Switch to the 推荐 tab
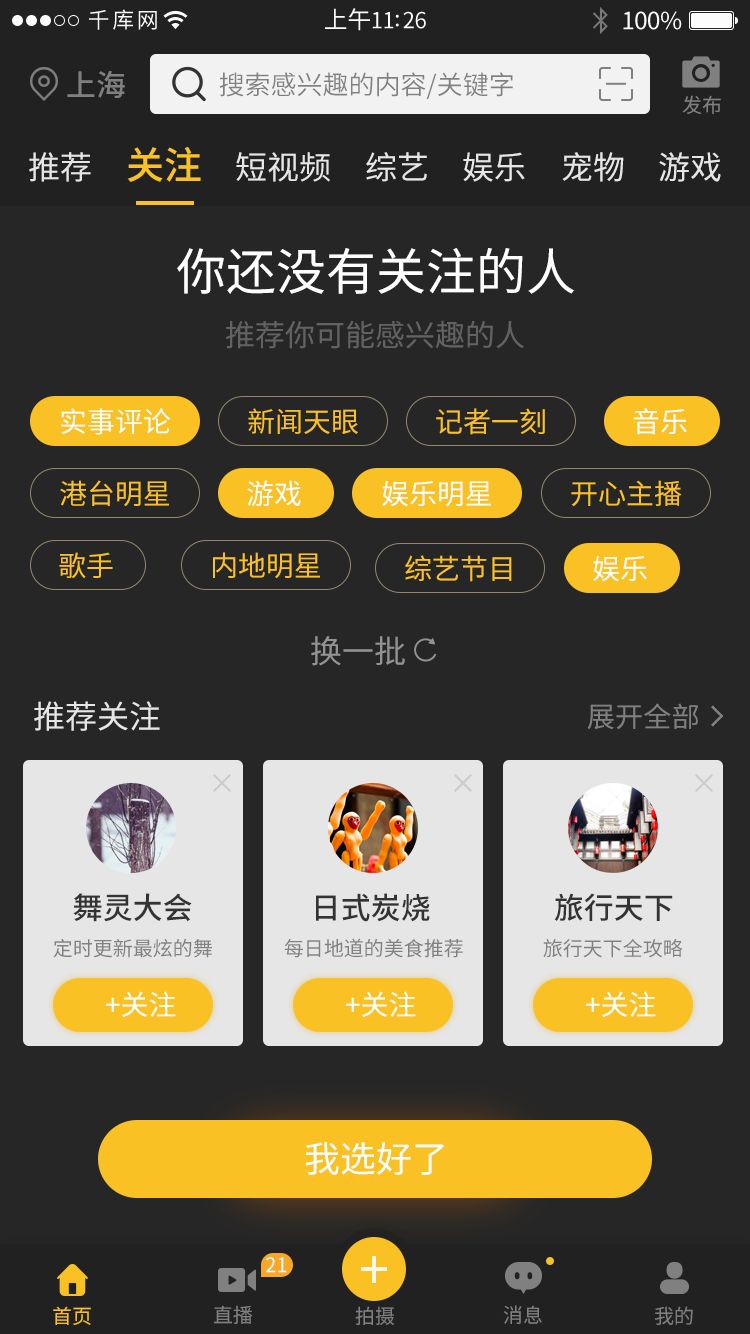Image resolution: width=750 pixels, height=1334 pixels. click(60, 167)
